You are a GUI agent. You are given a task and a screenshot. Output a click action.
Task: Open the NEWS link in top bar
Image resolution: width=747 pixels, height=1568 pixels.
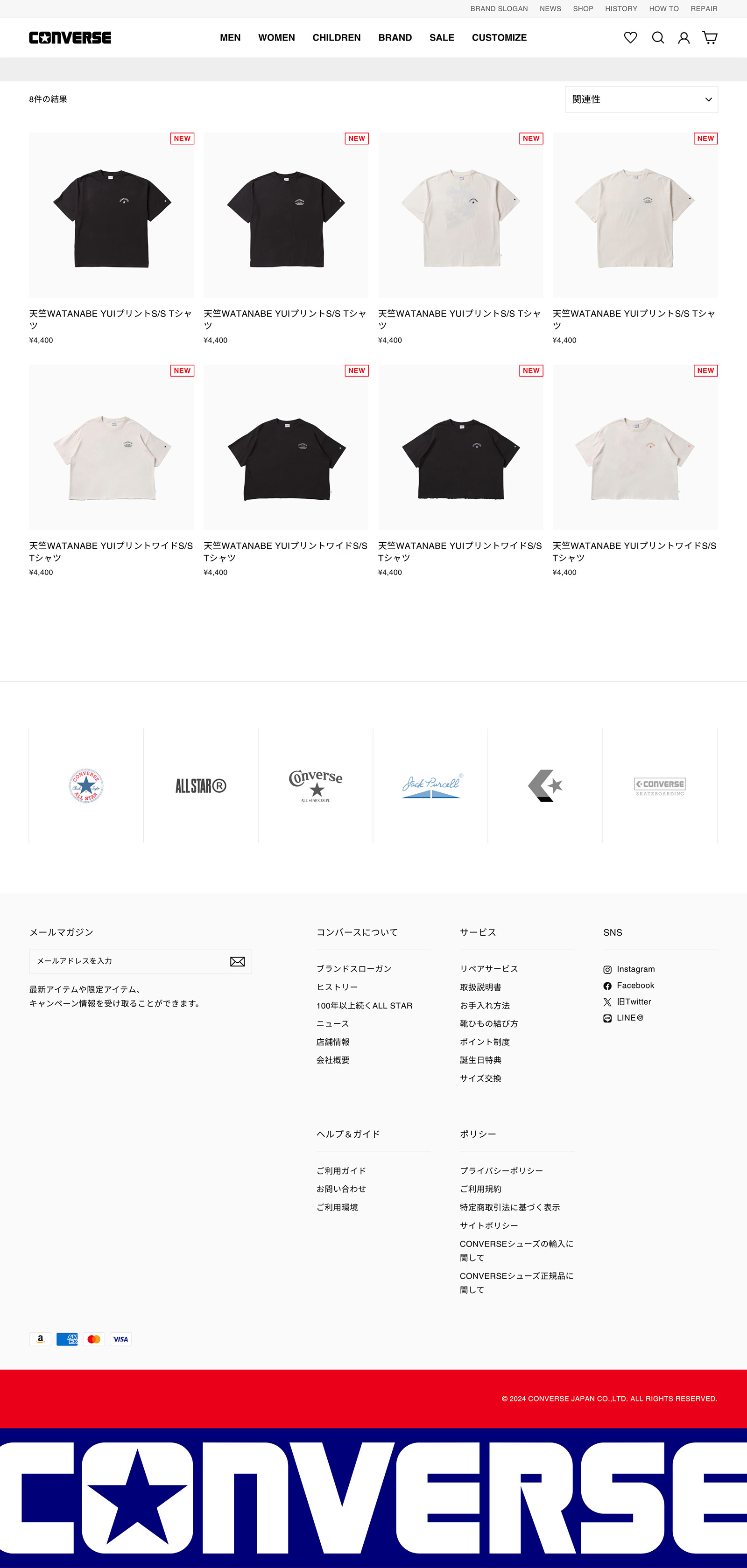coord(550,8)
